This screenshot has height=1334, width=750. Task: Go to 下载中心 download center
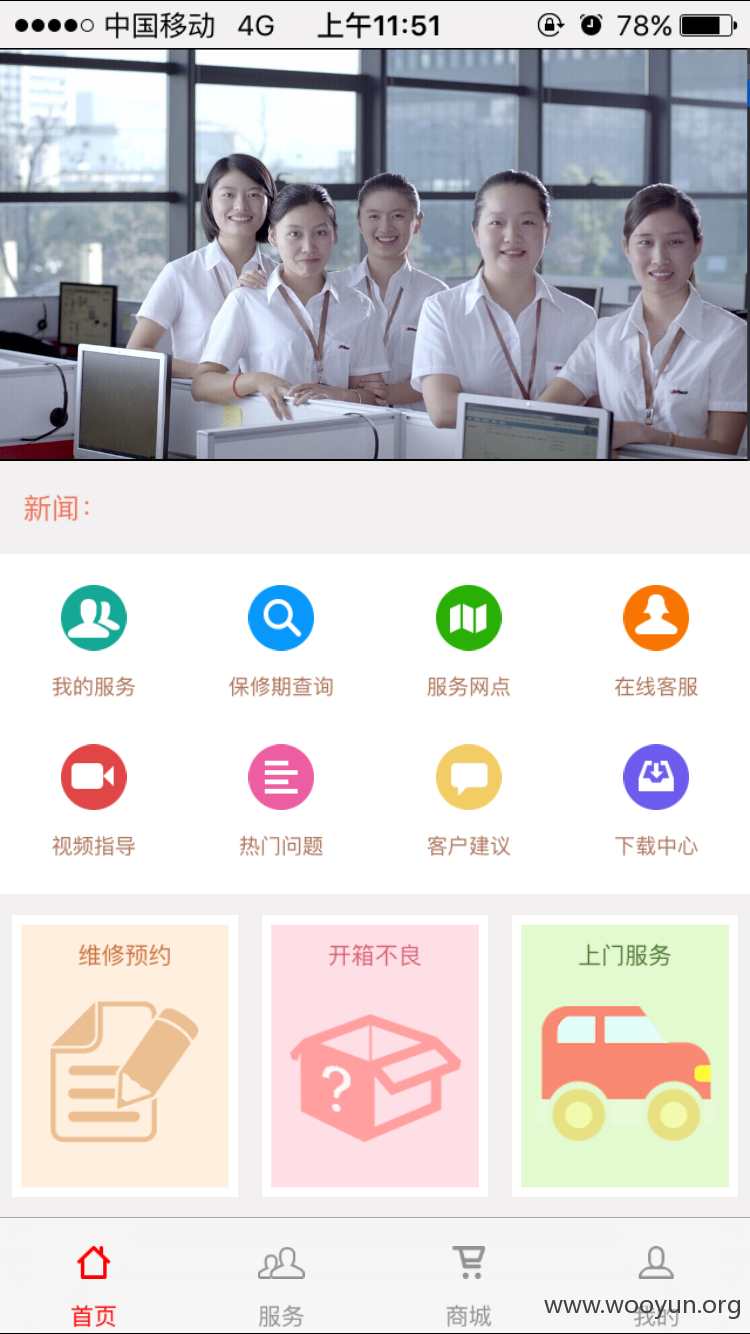pos(656,801)
